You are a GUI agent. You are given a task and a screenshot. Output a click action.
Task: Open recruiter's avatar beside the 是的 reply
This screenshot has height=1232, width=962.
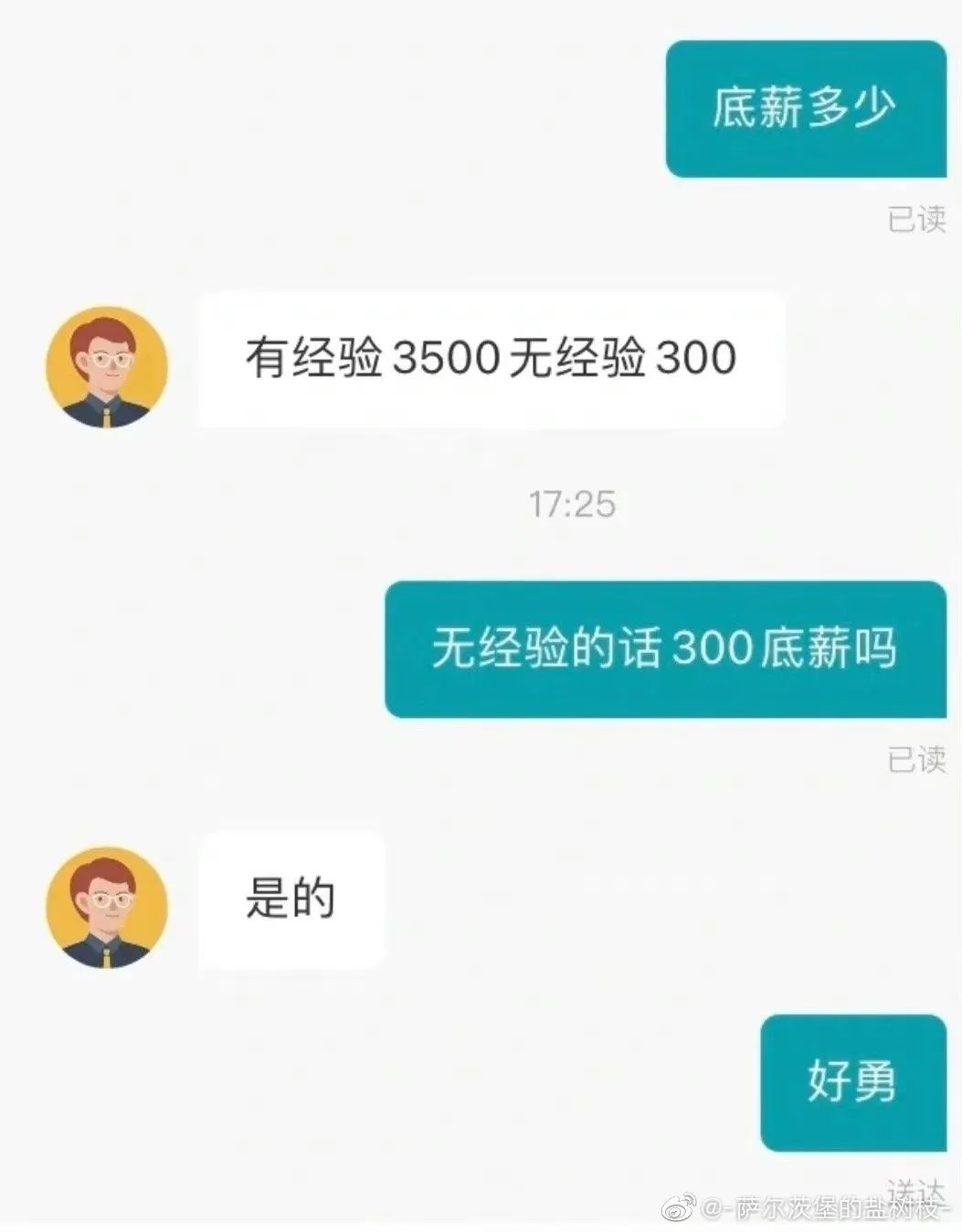click(107, 907)
